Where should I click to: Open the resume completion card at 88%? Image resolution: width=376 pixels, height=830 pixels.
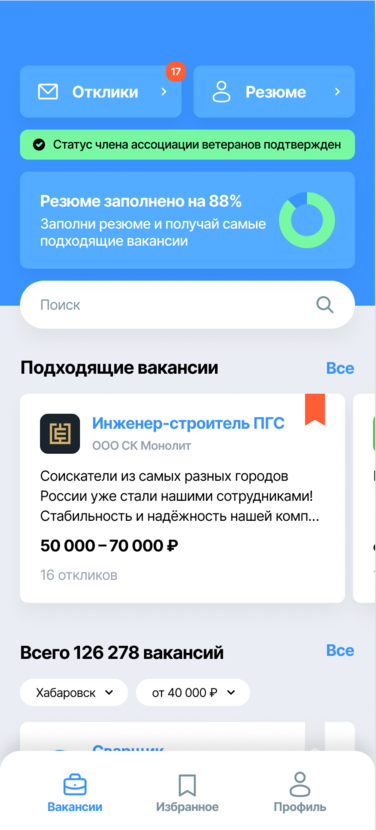pyautogui.click(x=187, y=220)
